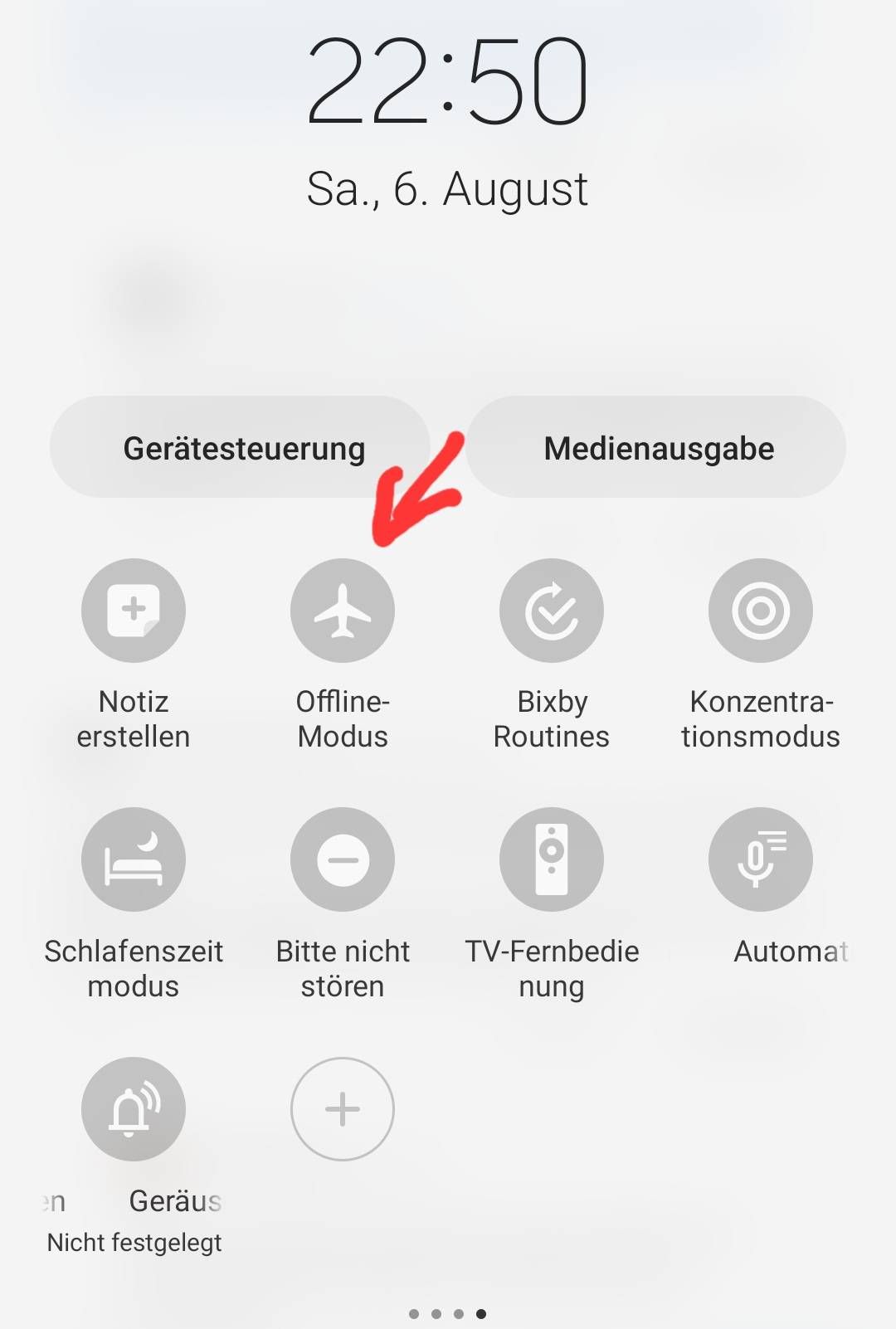Tap the Automat microphone tile
This screenshot has width=896, height=1329.
[761, 859]
